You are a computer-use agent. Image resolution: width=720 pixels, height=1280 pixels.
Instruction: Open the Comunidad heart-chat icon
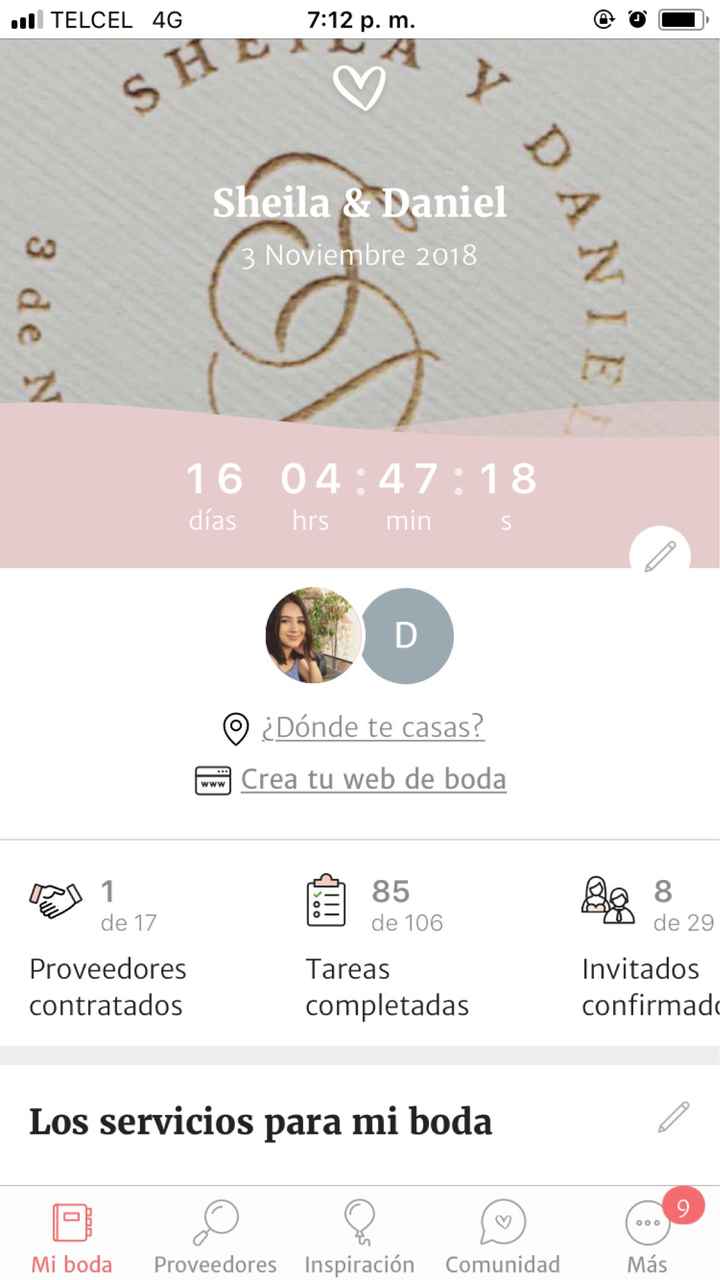[x=502, y=1221]
